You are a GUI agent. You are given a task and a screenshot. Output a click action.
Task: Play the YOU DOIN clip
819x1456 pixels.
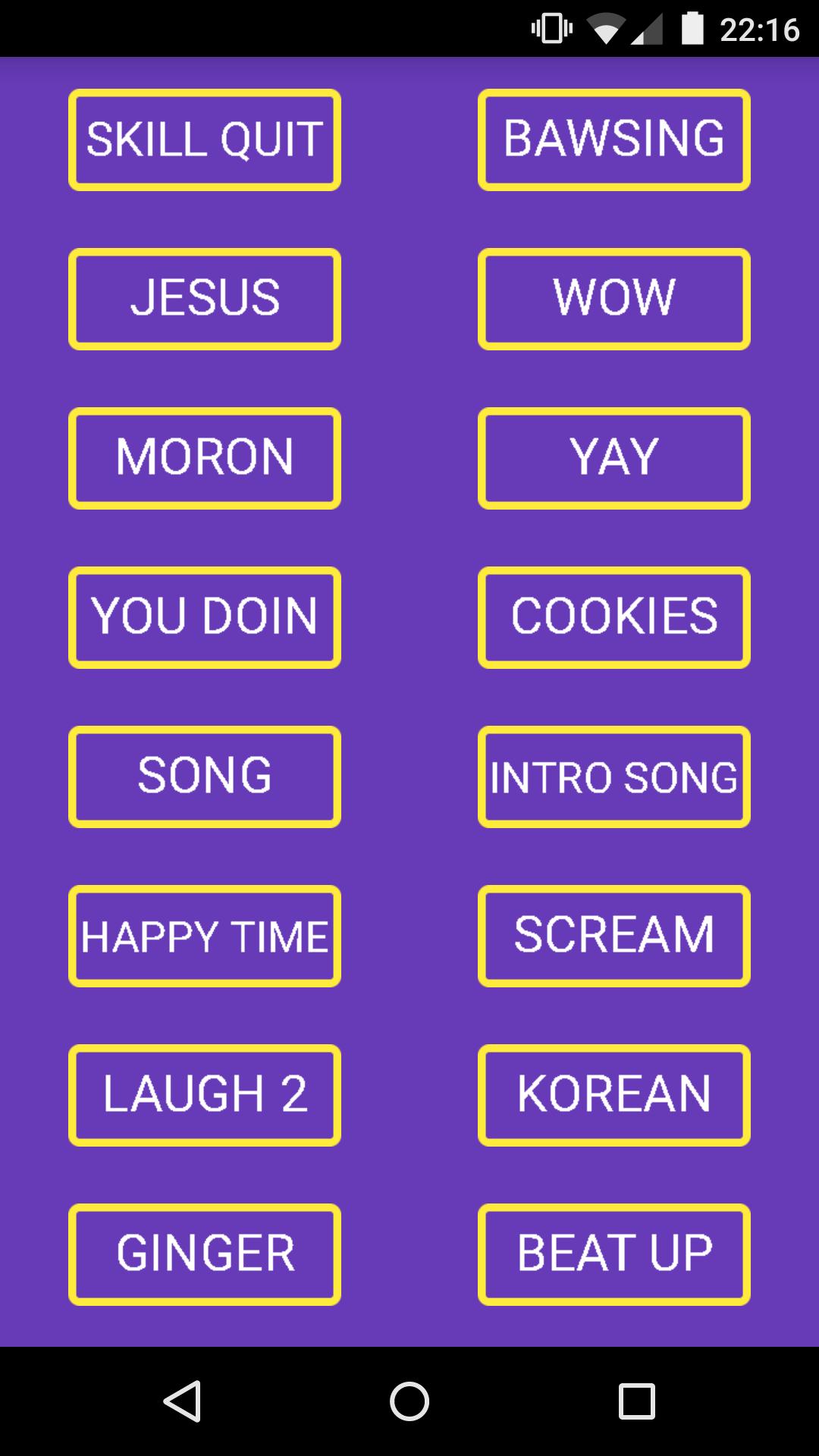pos(205,617)
